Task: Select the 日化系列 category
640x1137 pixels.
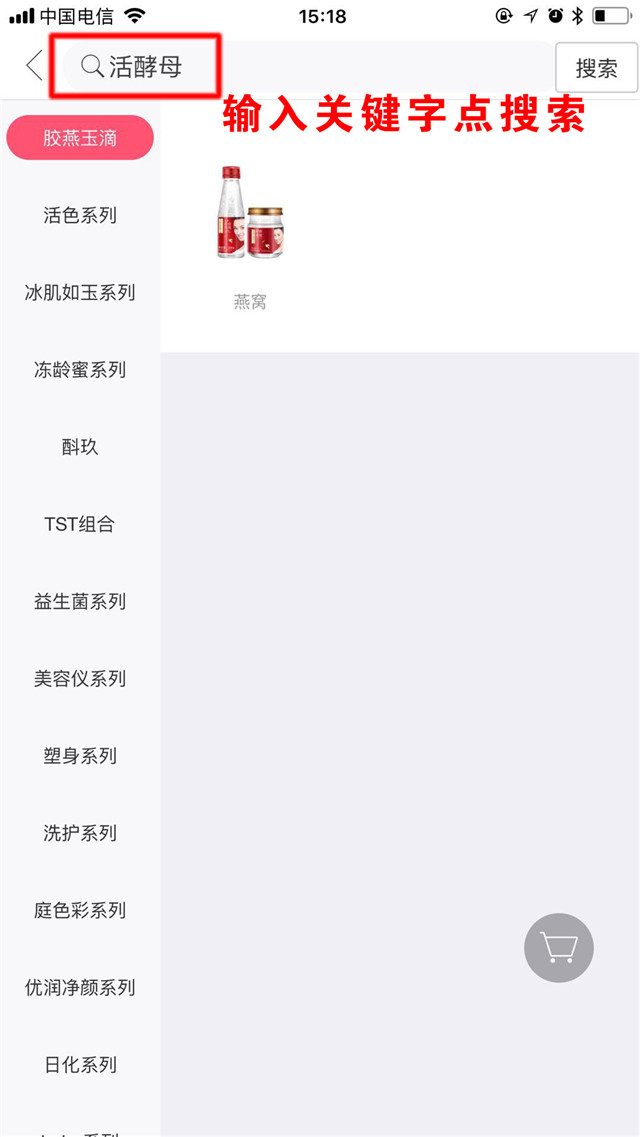Action: pyautogui.click(x=80, y=1065)
